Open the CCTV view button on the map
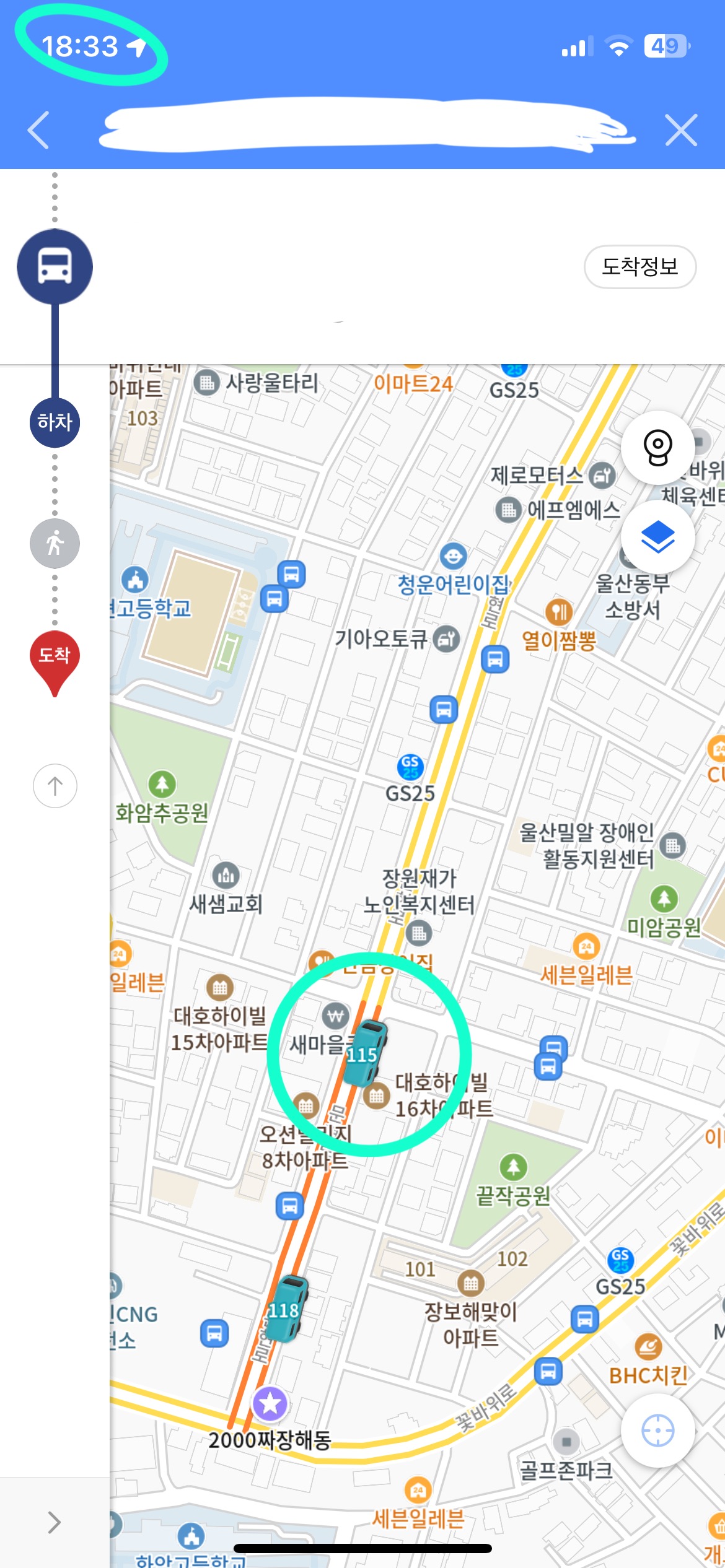The width and height of the screenshot is (725, 1568). (x=657, y=447)
